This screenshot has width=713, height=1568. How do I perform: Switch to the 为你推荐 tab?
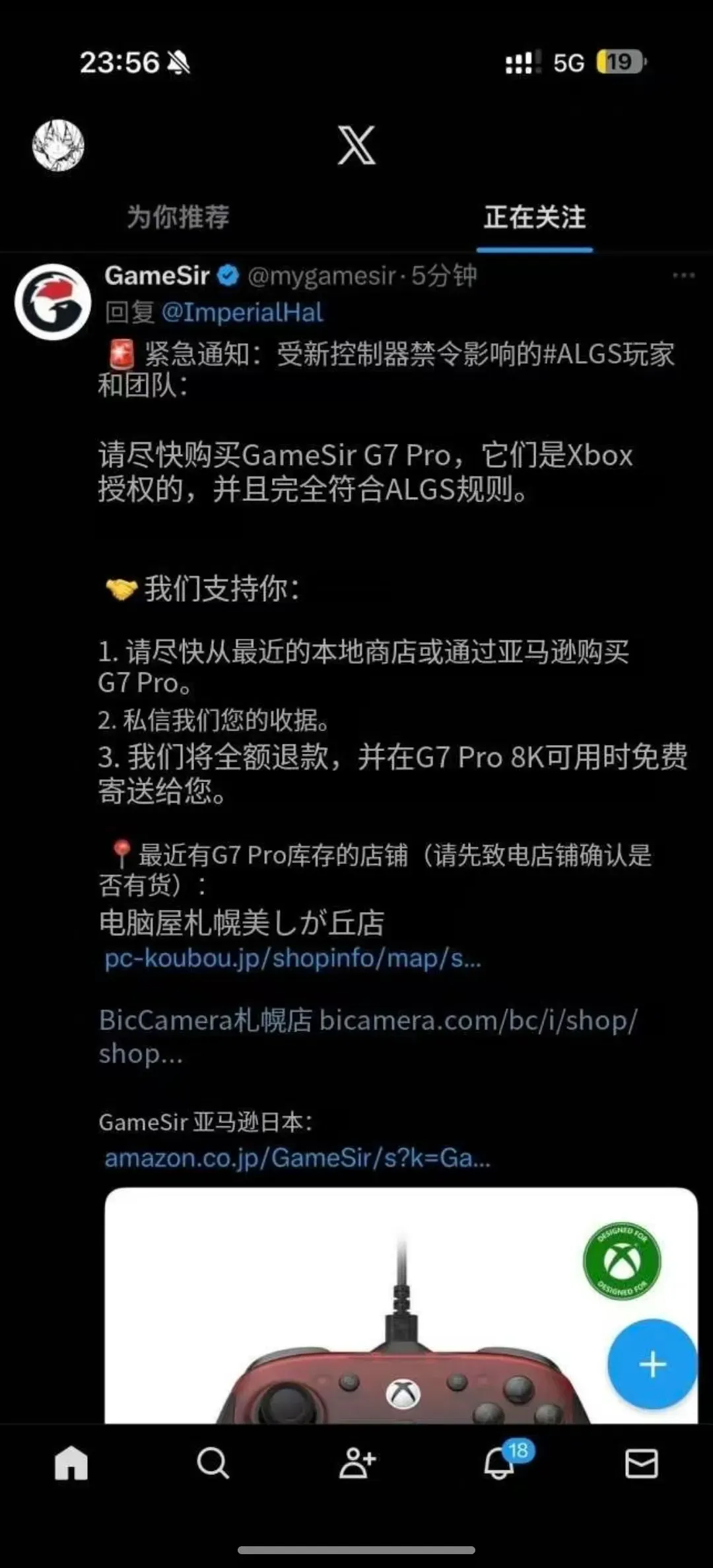click(178, 217)
